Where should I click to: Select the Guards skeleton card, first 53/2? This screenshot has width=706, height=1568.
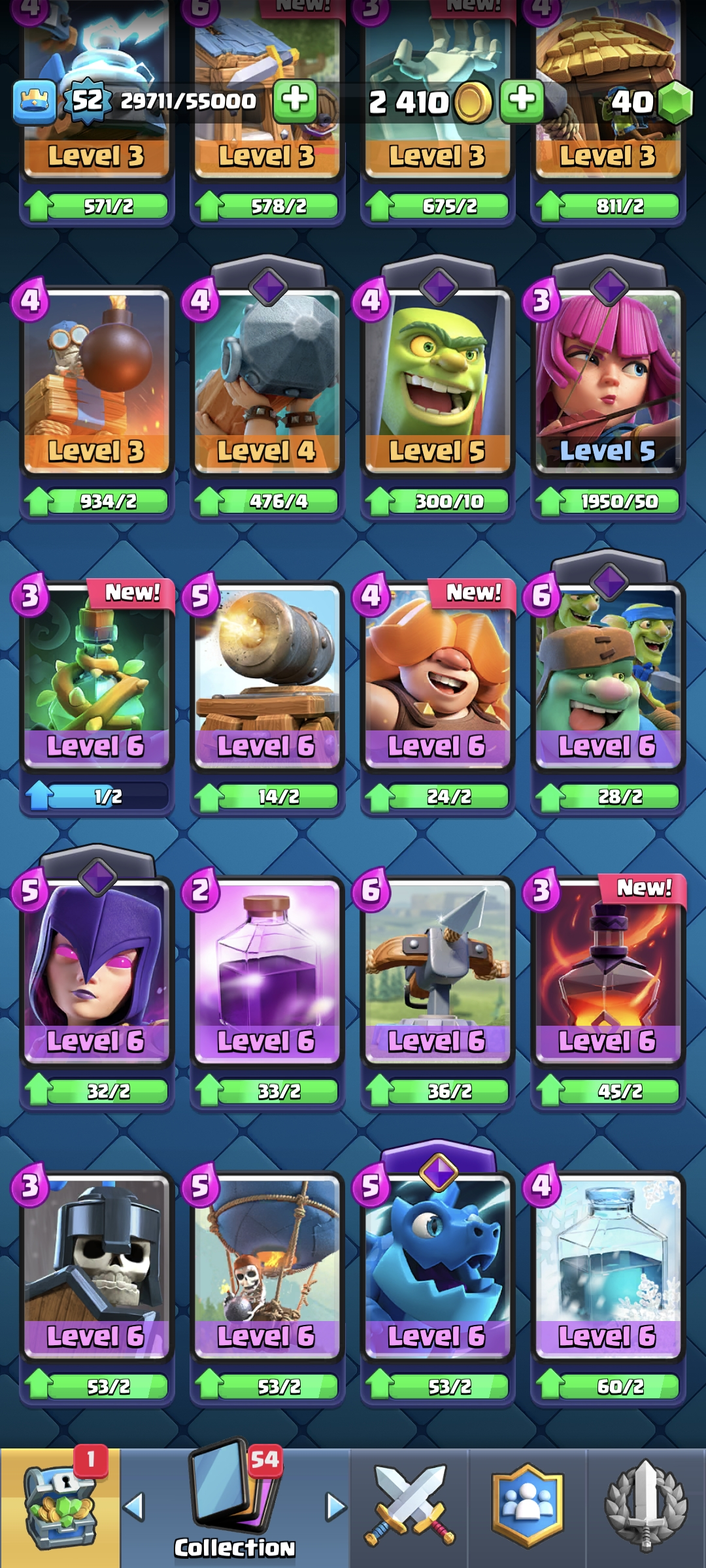tap(96, 1264)
